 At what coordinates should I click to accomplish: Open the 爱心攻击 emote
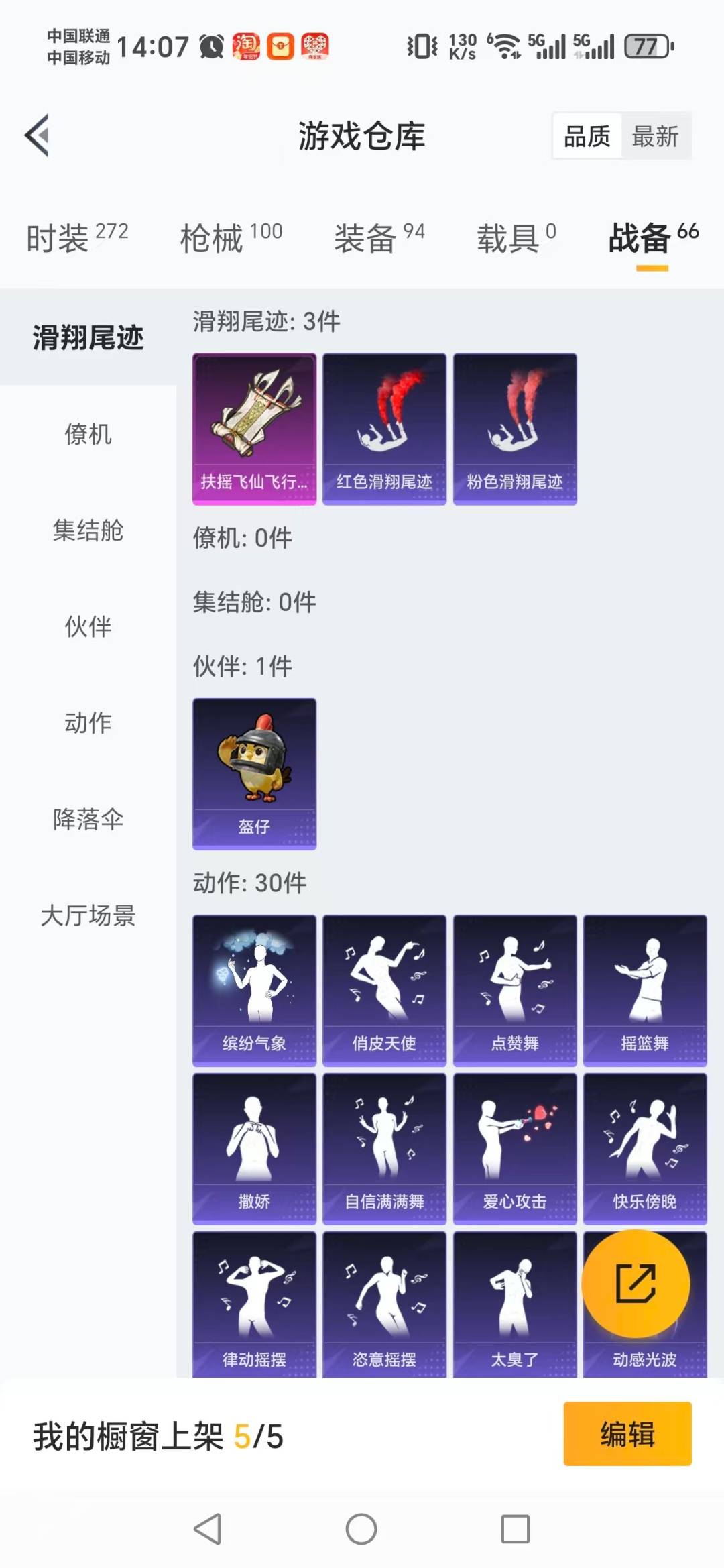[515, 1148]
